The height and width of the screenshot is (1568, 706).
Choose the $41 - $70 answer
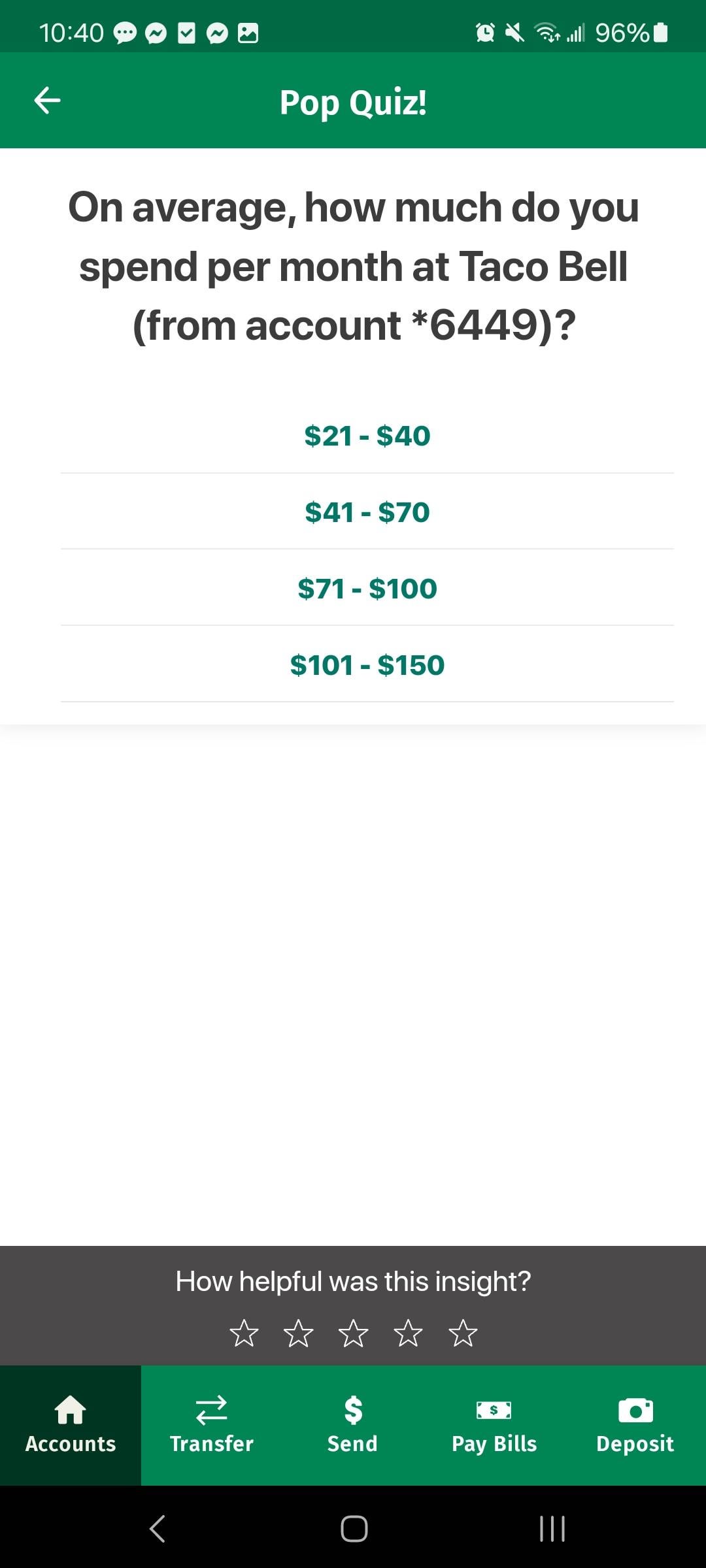pos(367,512)
